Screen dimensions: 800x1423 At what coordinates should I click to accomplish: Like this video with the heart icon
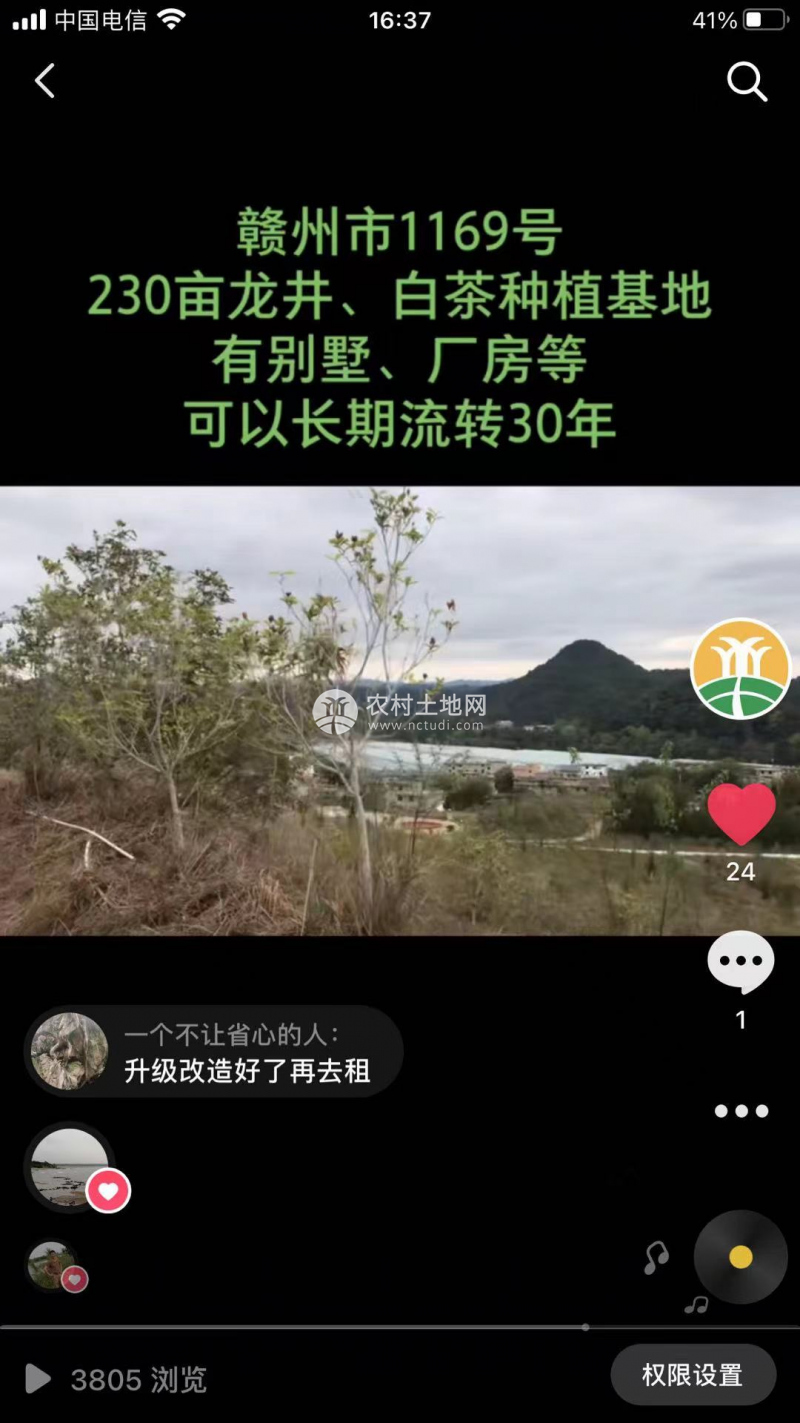click(741, 814)
